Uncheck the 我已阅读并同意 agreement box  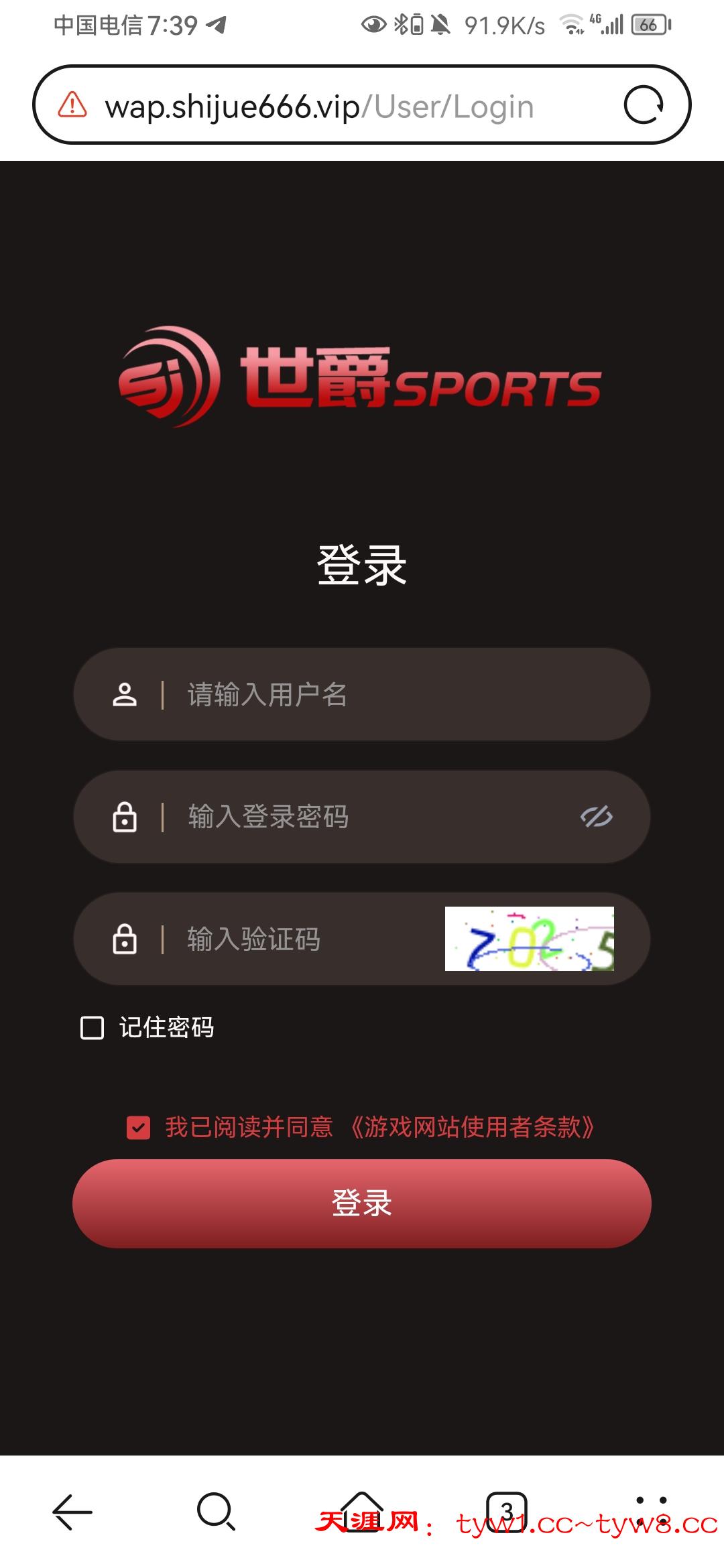[x=139, y=1128]
